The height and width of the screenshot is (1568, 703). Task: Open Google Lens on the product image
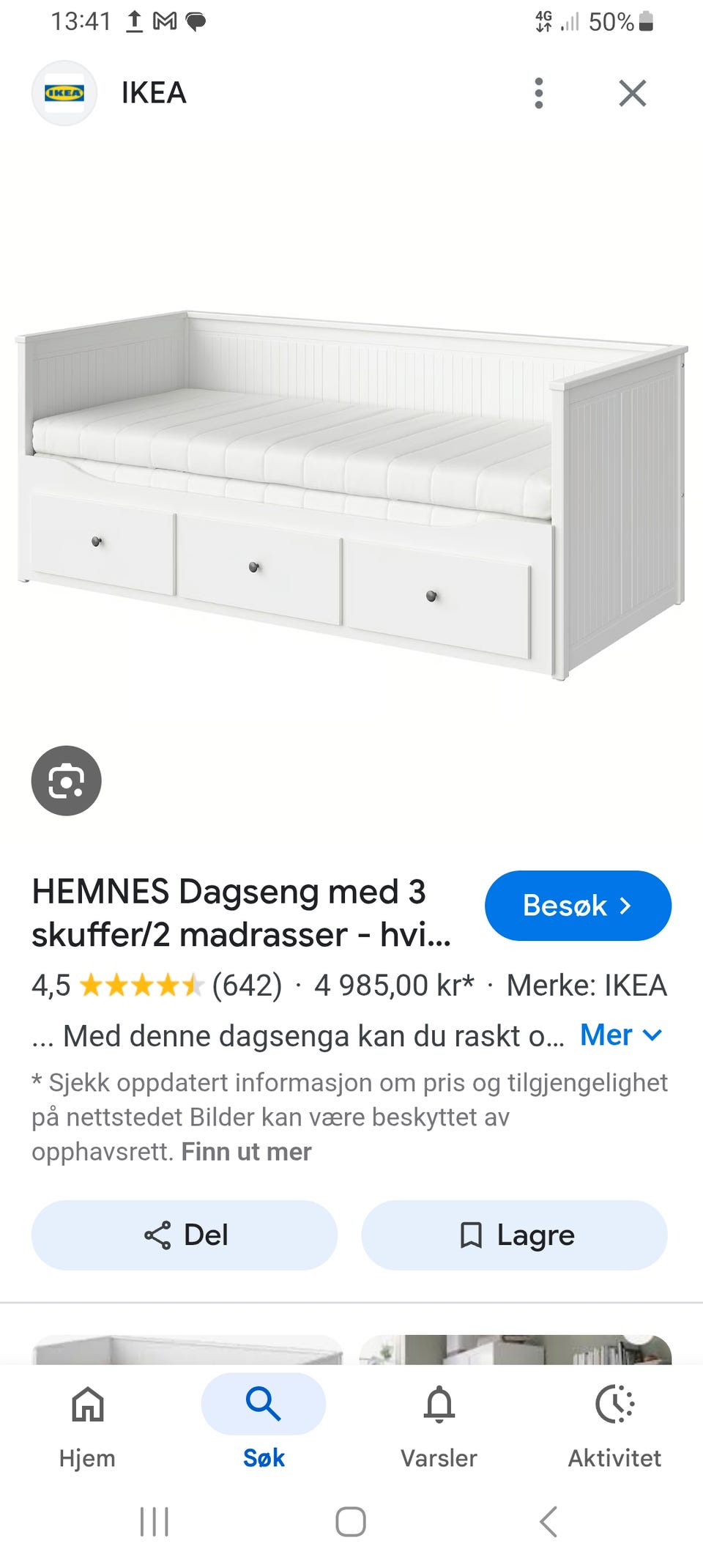[67, 781]
